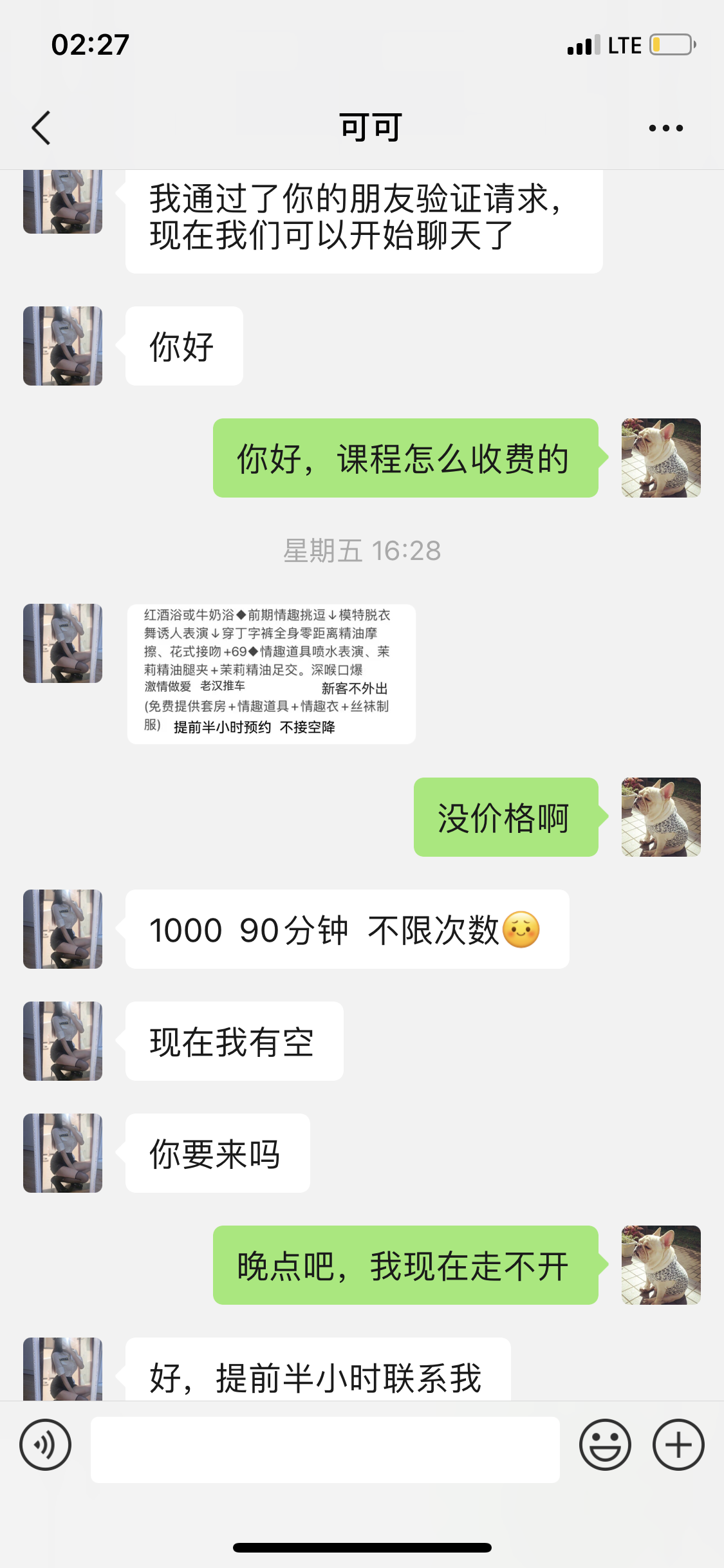Open the three-dot chat info menu
This screenshot has height=1568, width=724.
[x=665, y=128]
